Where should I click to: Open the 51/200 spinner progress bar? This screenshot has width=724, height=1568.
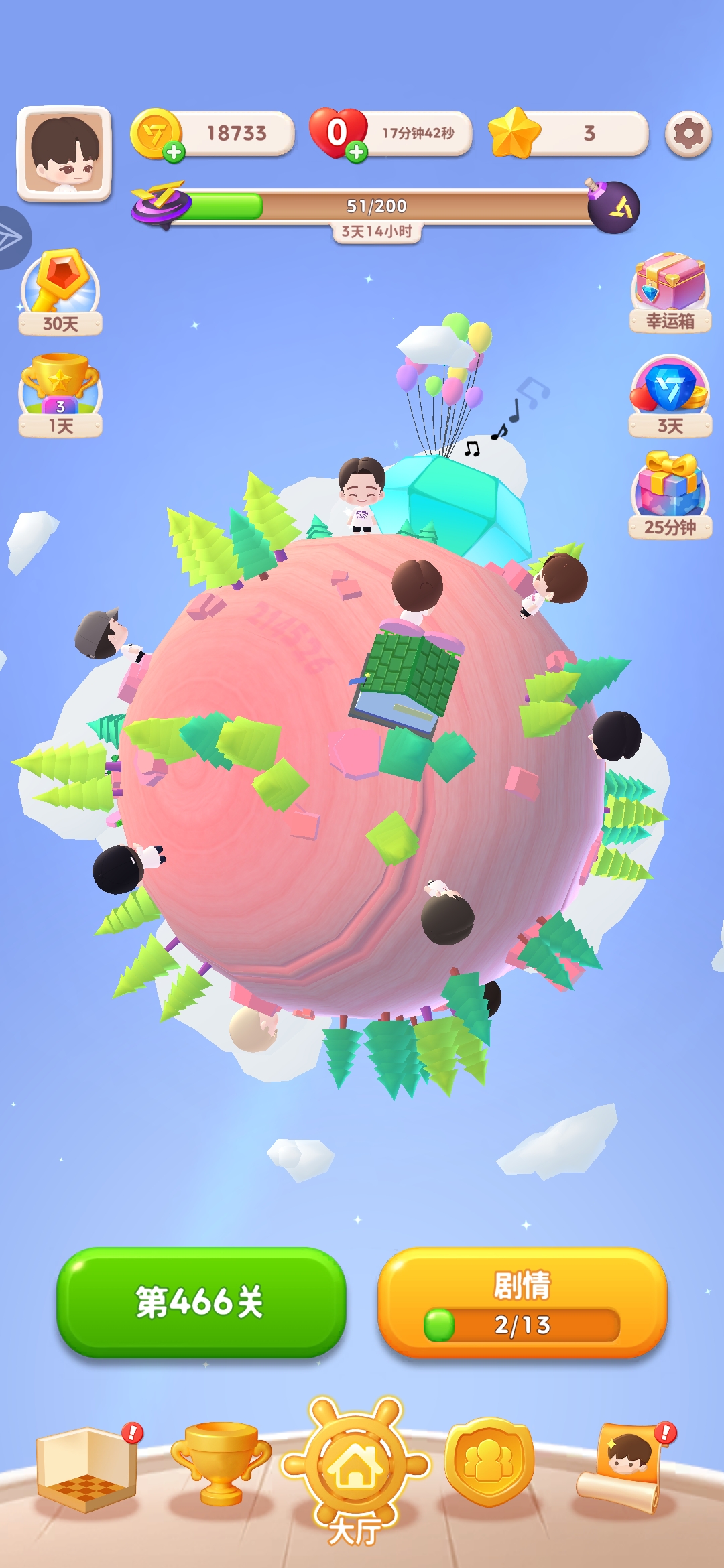(x=377, y=206)
